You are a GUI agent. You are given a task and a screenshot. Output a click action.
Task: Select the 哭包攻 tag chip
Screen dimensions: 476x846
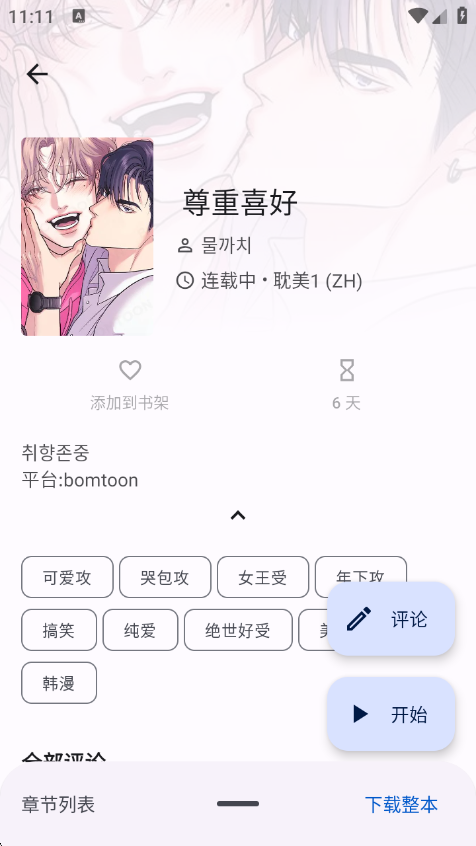pyautogui.click(x=165, y=577)
